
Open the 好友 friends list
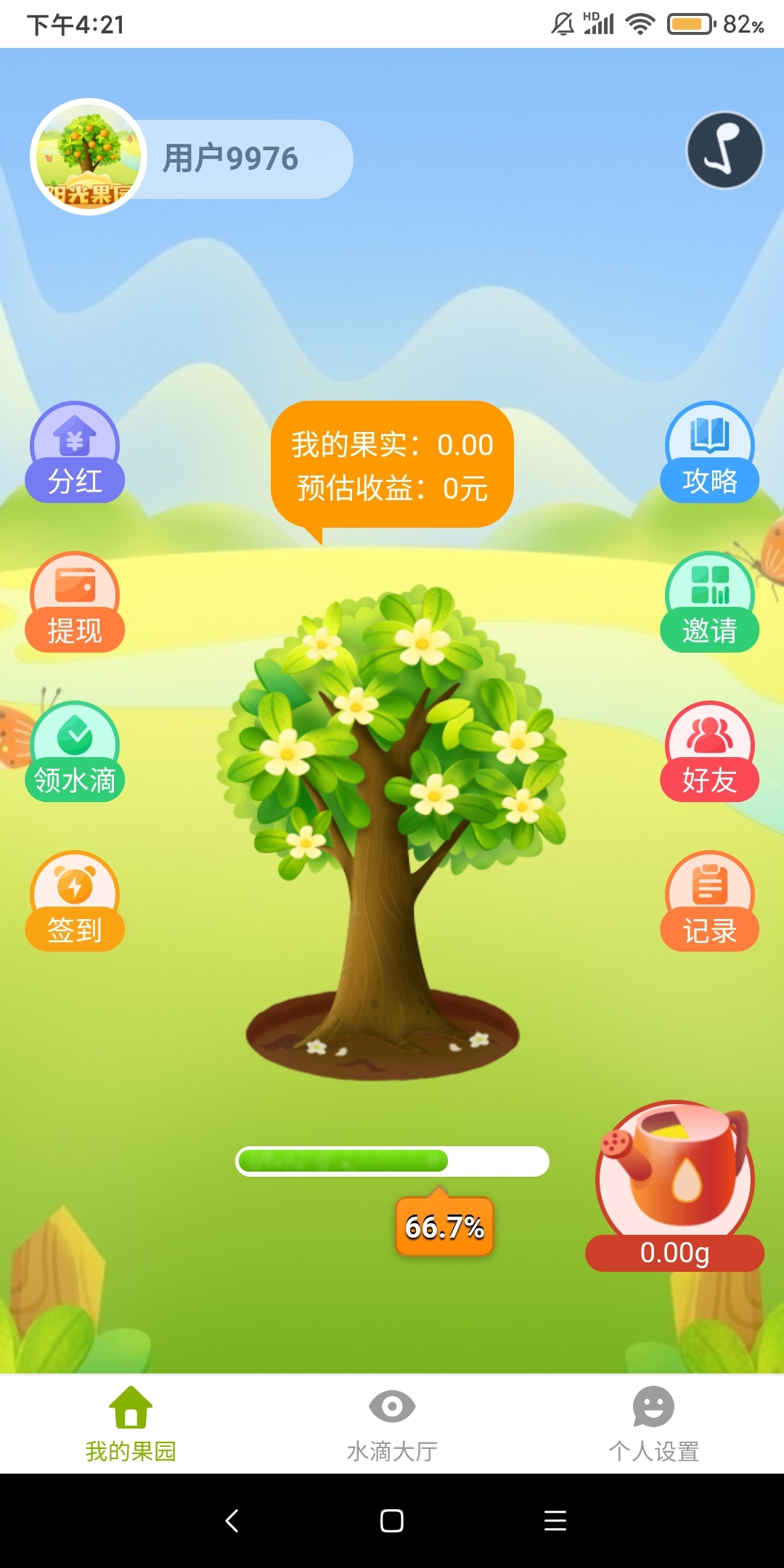(x=709, y=751)
